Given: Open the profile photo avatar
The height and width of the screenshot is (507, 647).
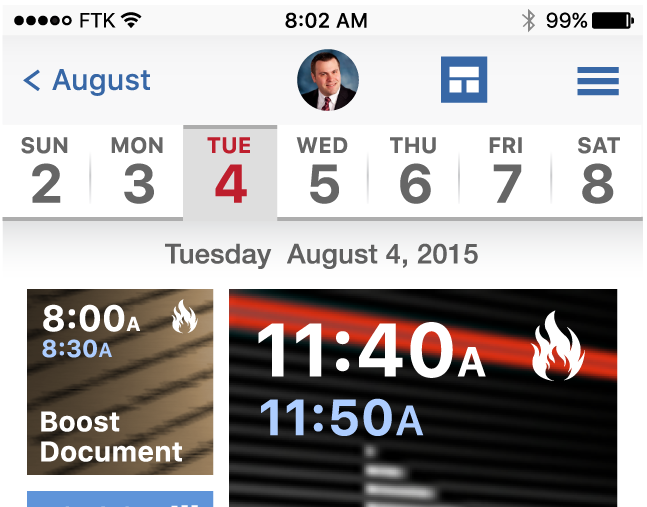Looking at the screenshot, I should (328, 80).
